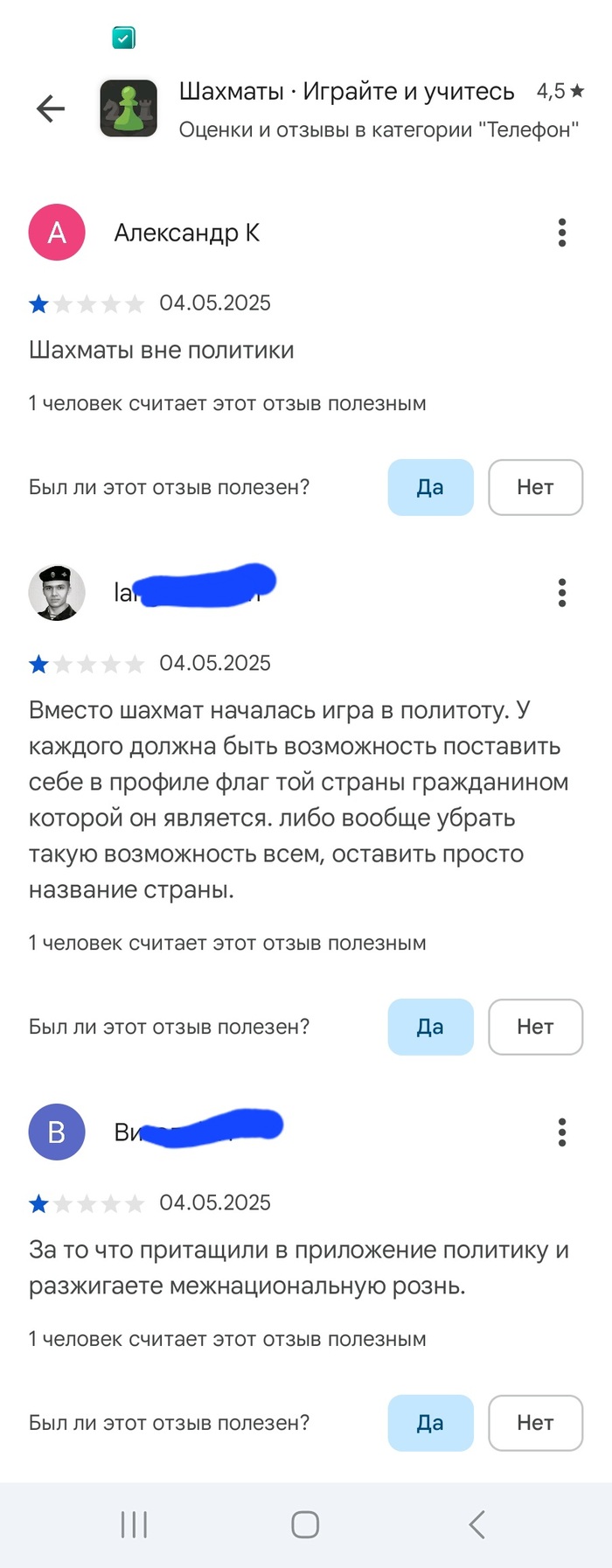Open overflow menu on Александр К's review
This screenshot has height=1568, width=612.
pyautogui.click(x=562, y=233)
